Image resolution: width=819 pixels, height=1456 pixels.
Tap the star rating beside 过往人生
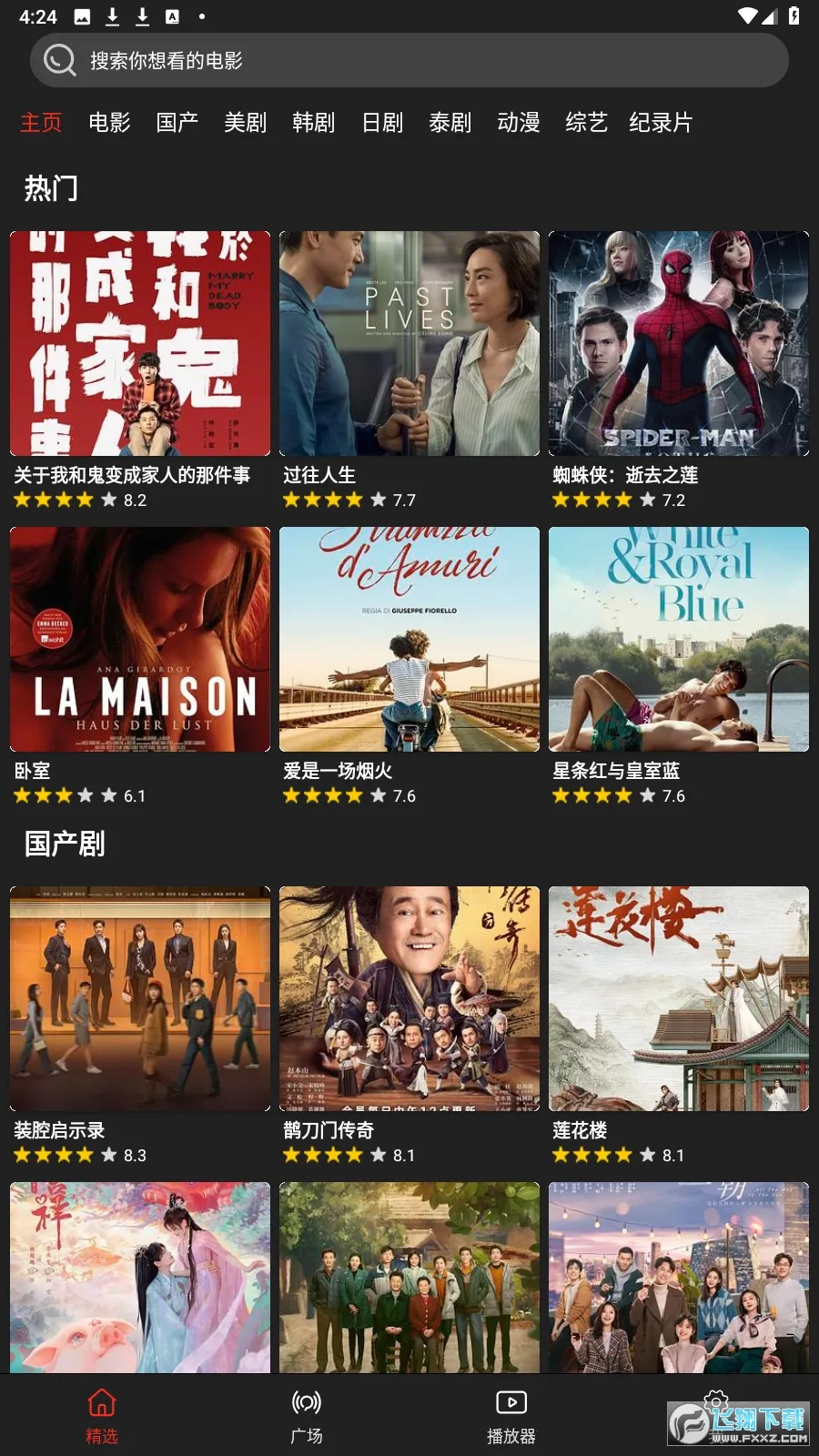coord(329,499)
